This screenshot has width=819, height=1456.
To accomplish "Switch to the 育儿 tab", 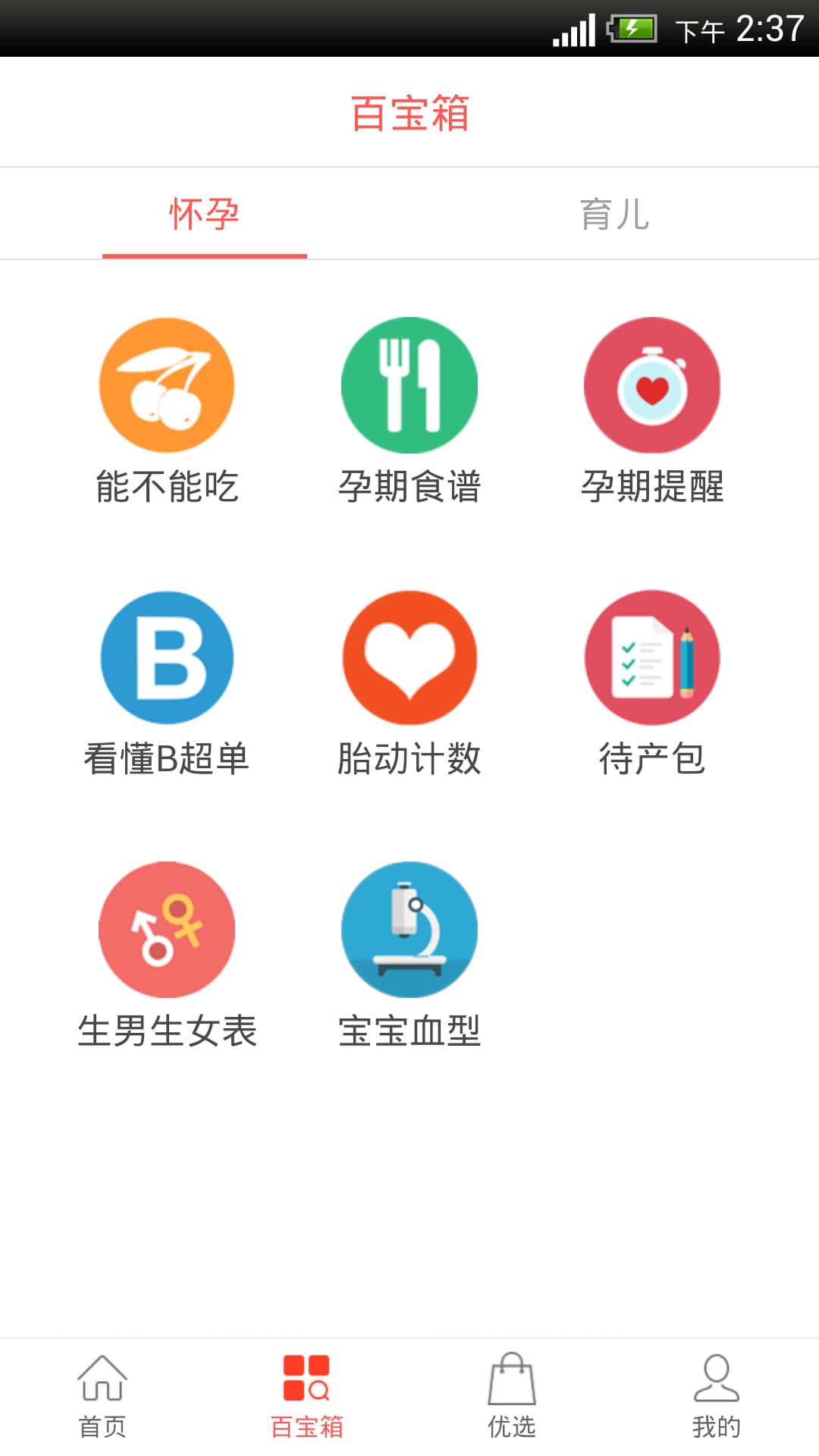I will click(614, 215).
